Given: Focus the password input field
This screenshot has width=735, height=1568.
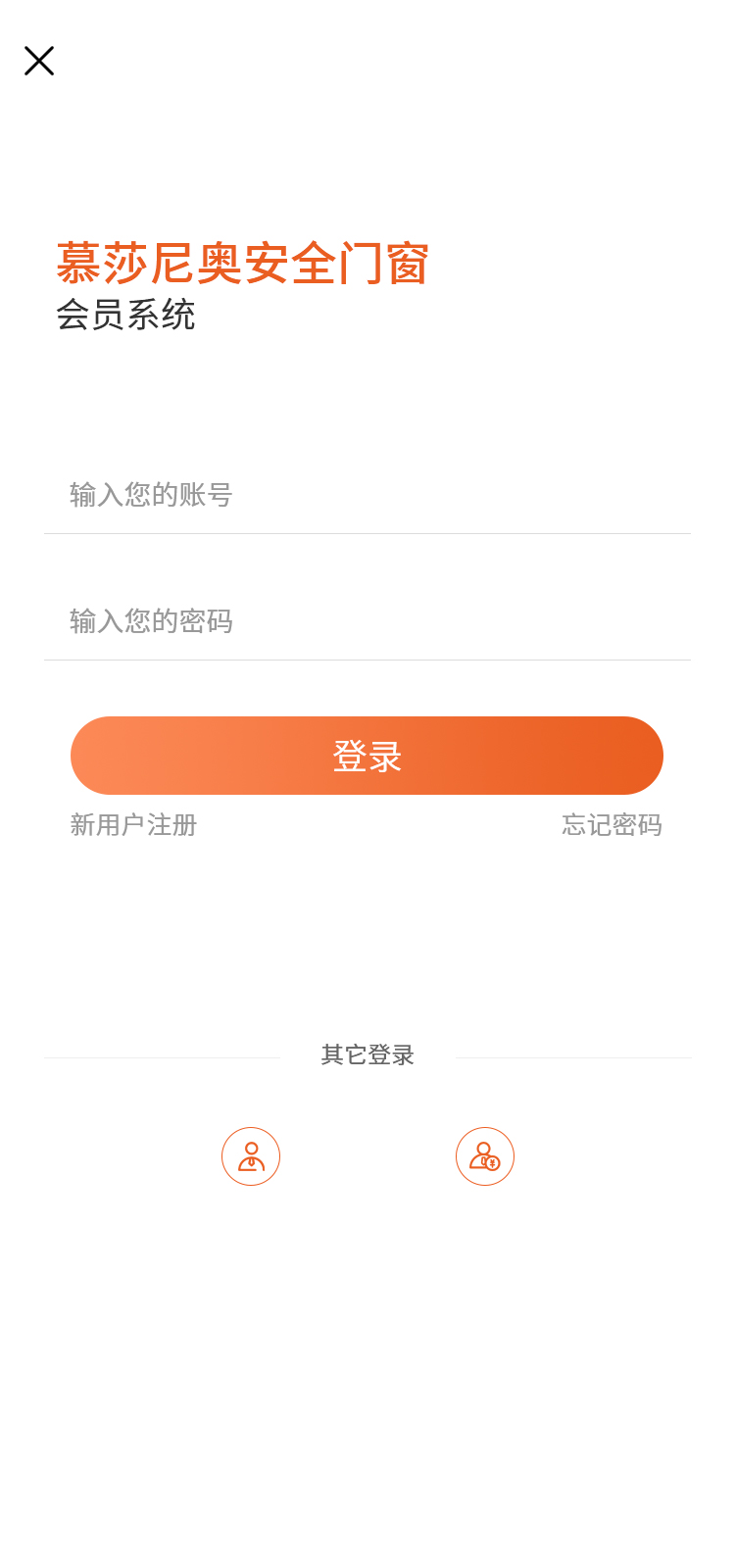Looking at the screenshot, I should pos(367,621).
